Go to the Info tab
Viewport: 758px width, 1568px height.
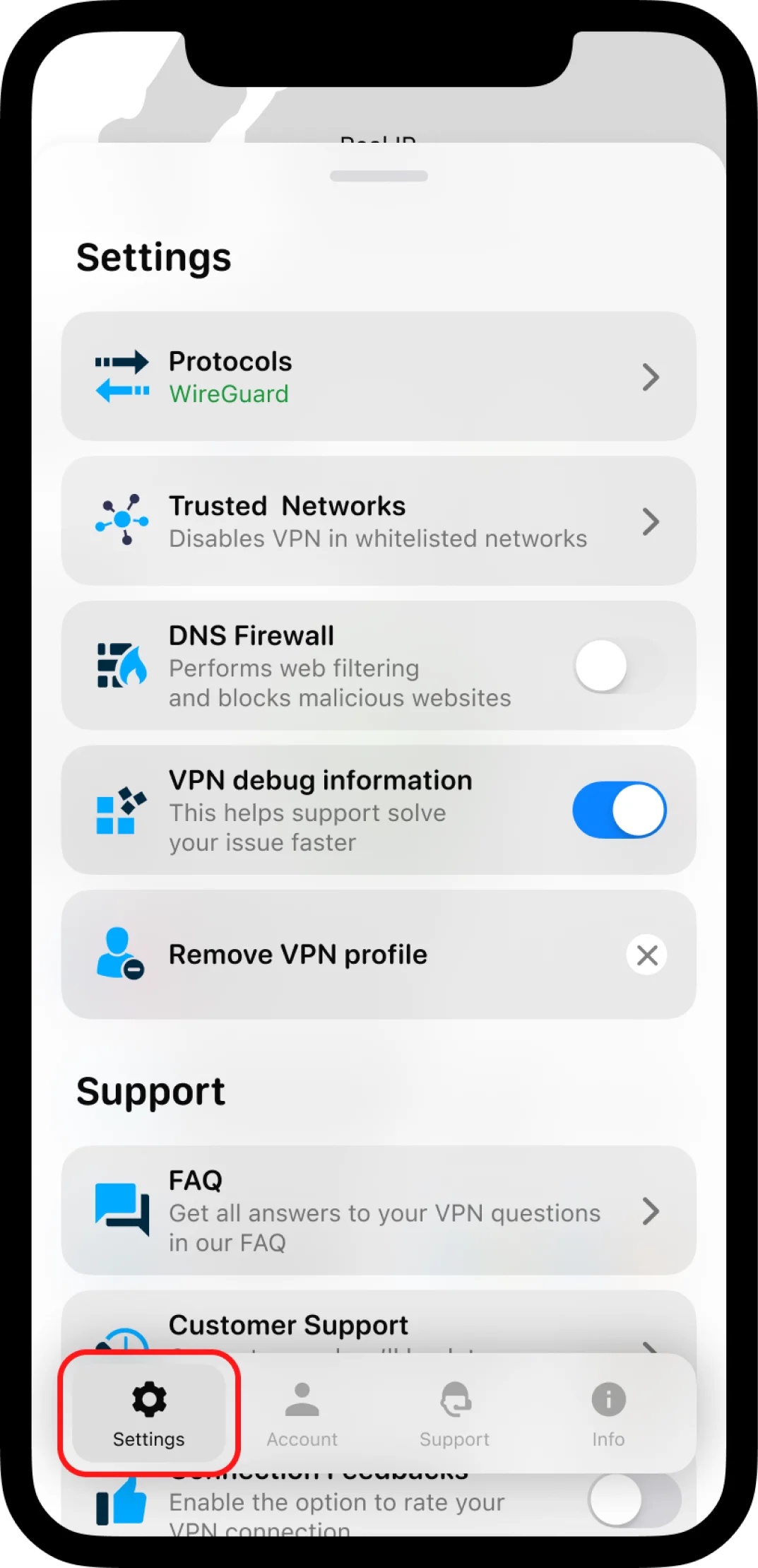[x=608, y=1414]
